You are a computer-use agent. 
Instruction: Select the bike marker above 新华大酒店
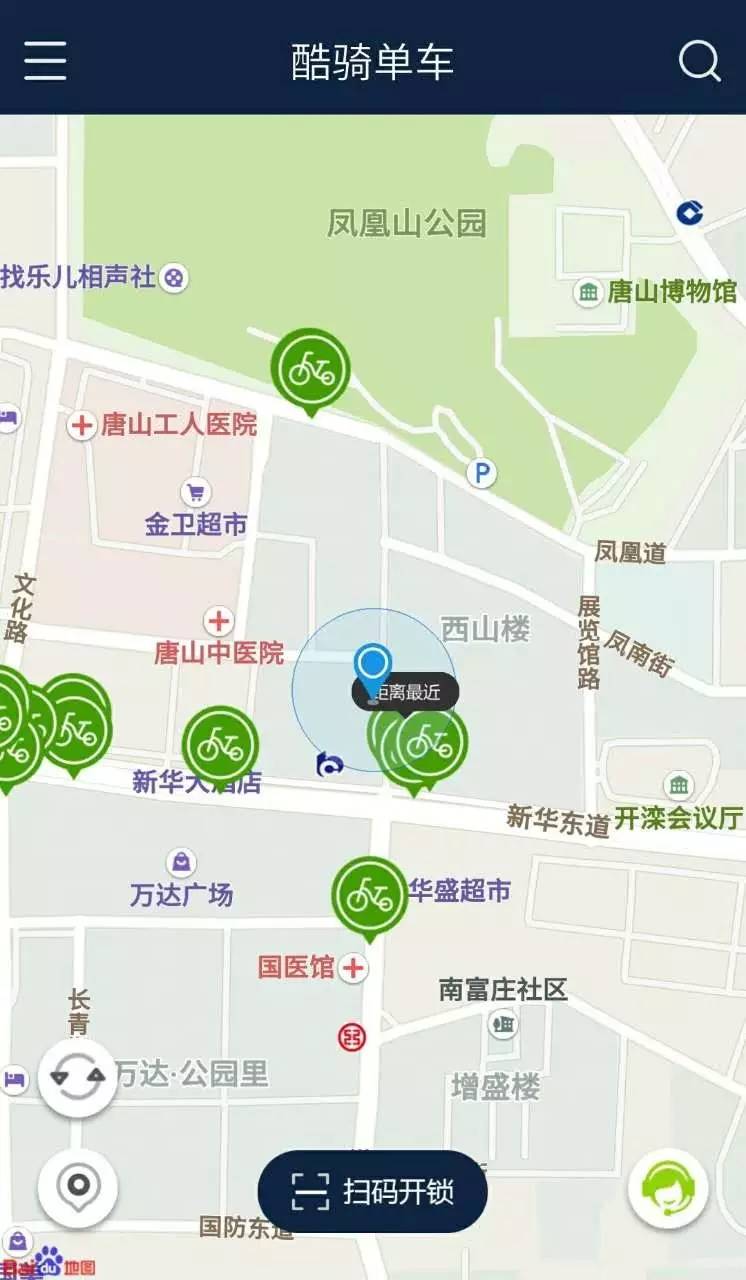coord(220,744)
